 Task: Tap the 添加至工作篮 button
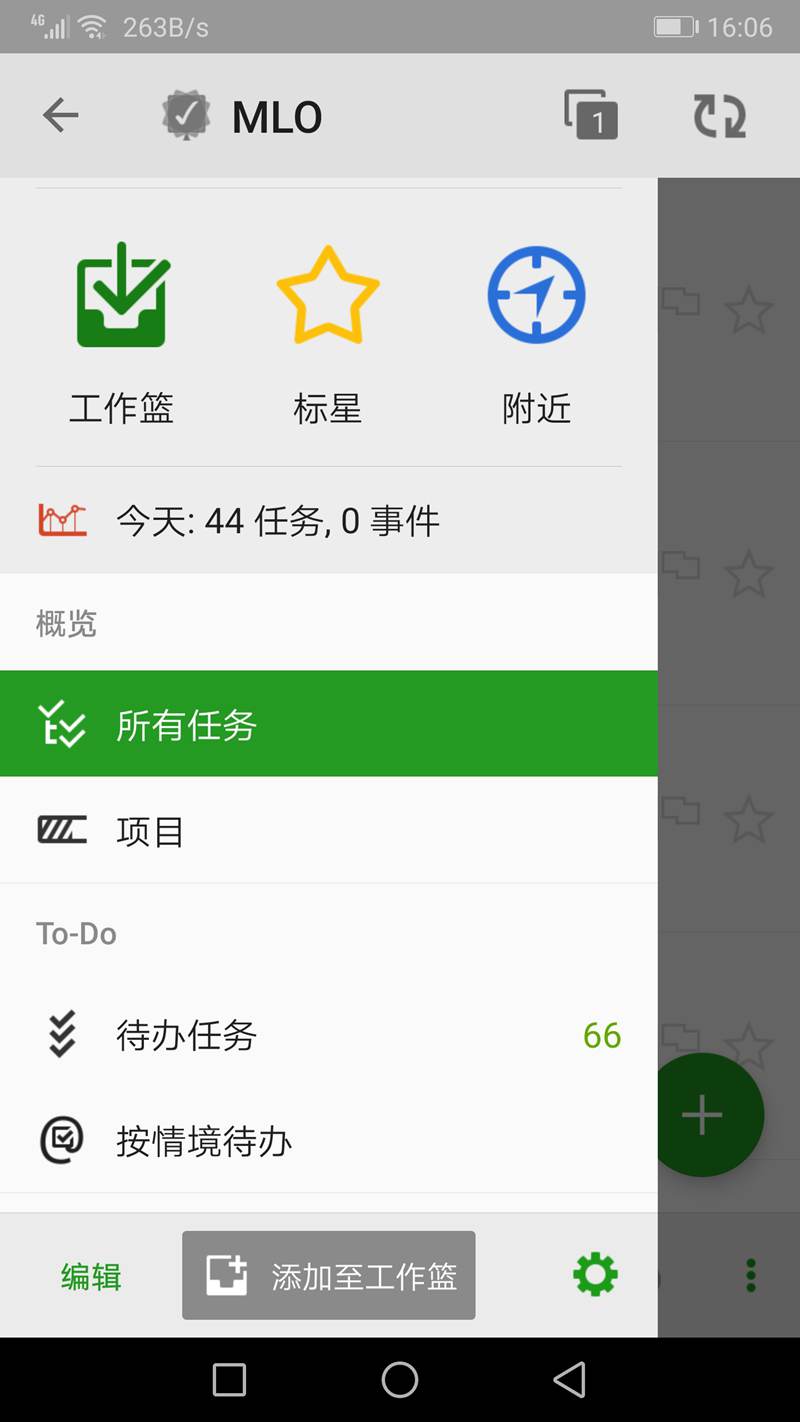(x=328, y=1276)
